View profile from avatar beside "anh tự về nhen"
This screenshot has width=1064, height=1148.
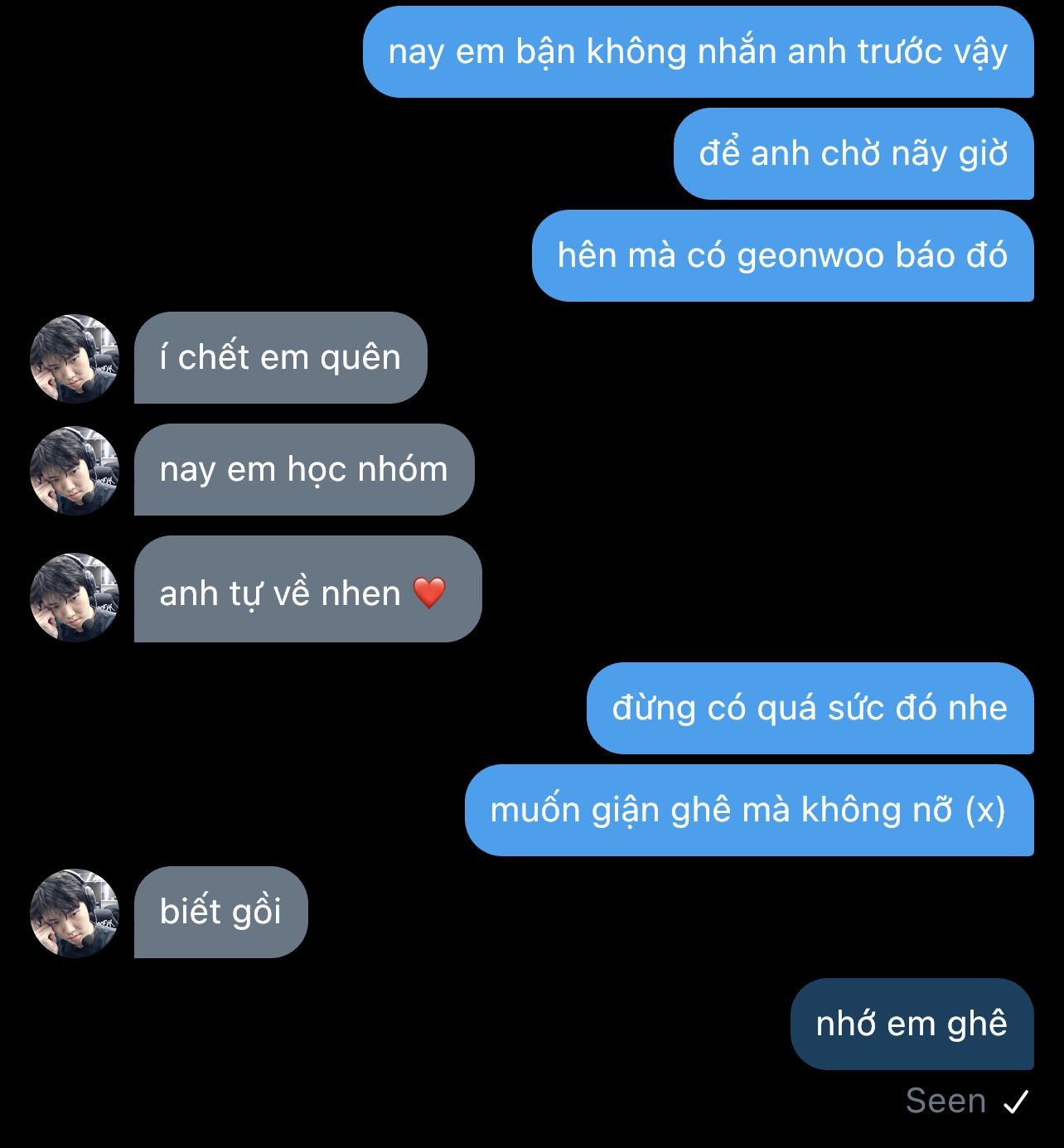75,597
